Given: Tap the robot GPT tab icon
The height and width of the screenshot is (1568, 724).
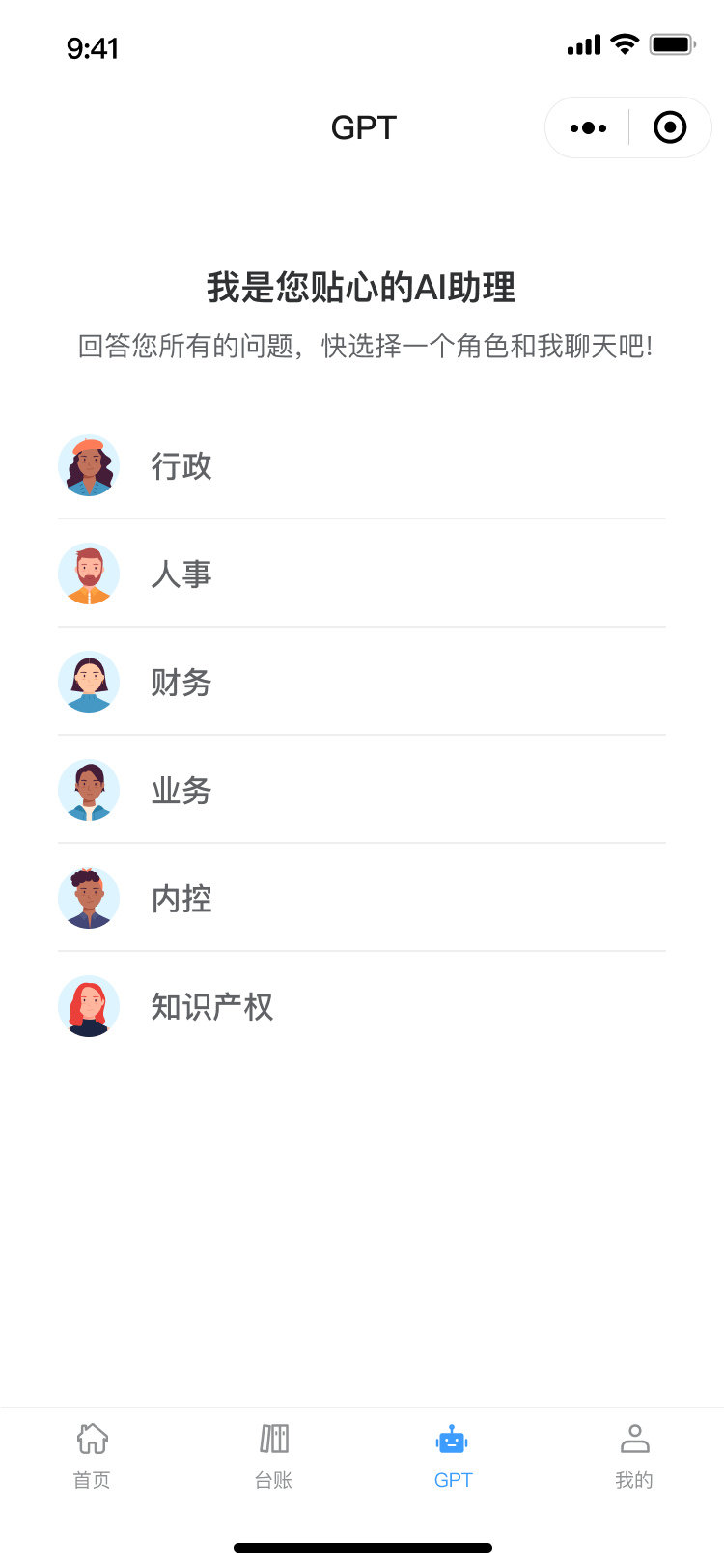Looking at the screenshot, I should pyautogui.click(x=453, y=1438).
